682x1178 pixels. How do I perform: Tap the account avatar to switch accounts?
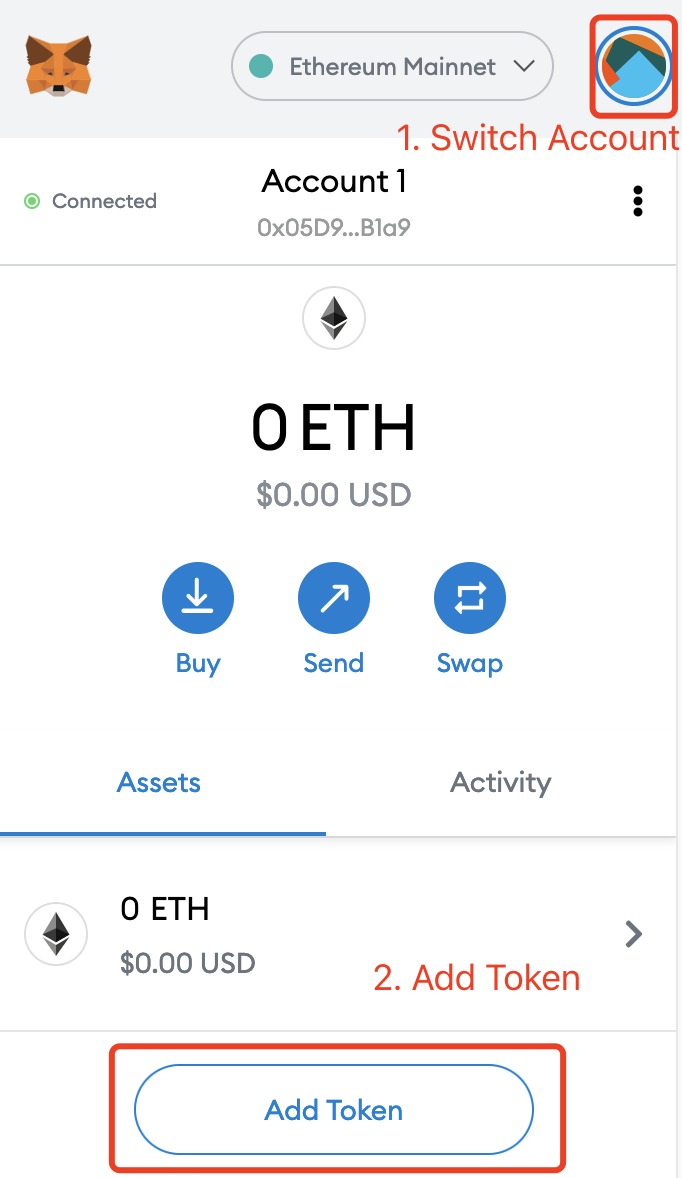634,66
